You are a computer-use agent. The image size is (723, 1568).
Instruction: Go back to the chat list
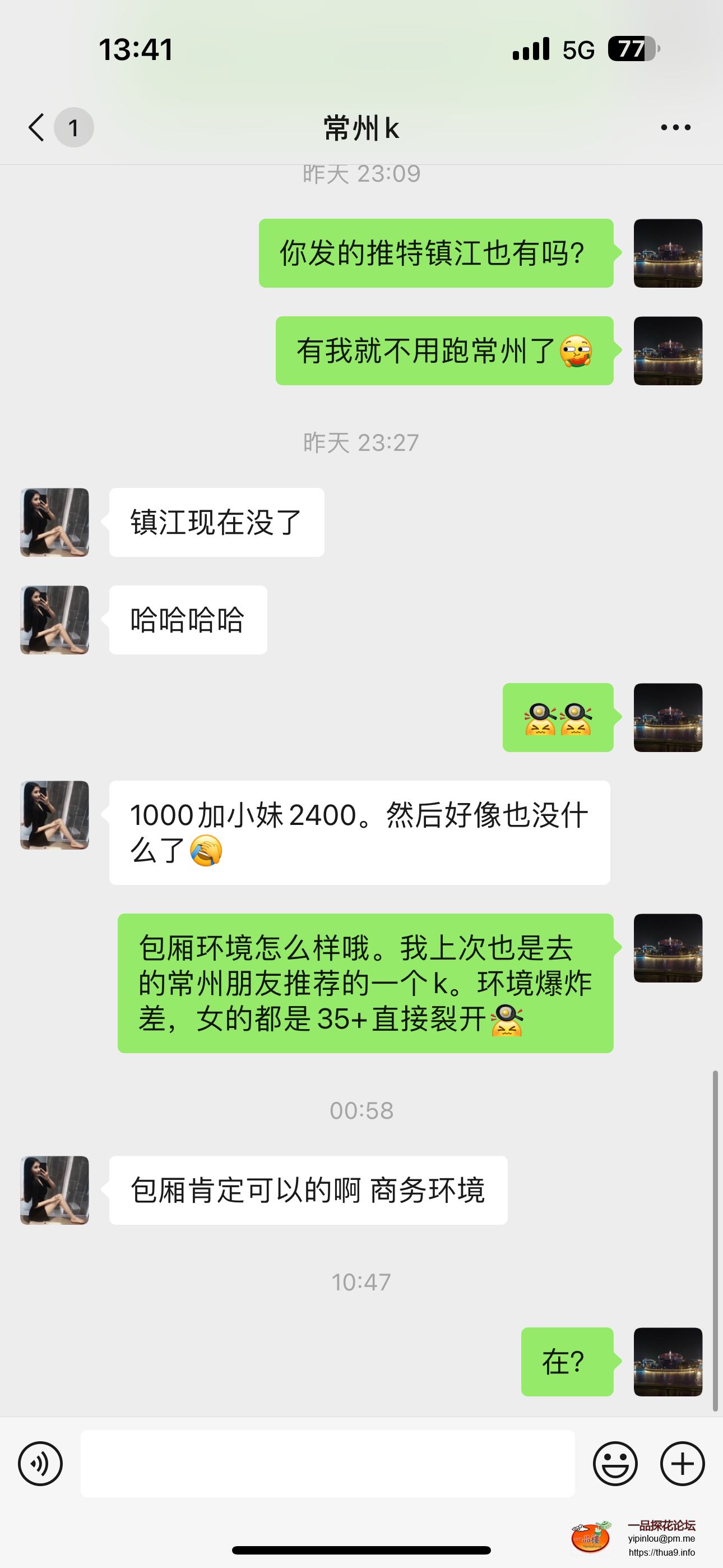click(36, 127)
